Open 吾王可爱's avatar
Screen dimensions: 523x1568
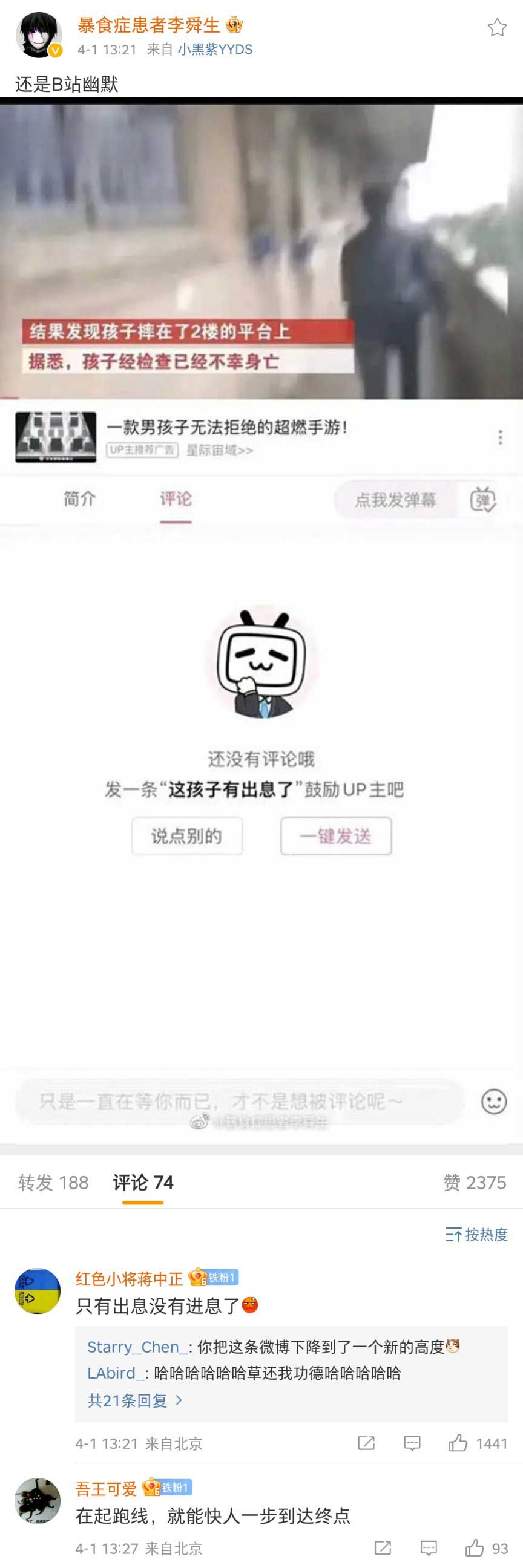[38, 1501]
